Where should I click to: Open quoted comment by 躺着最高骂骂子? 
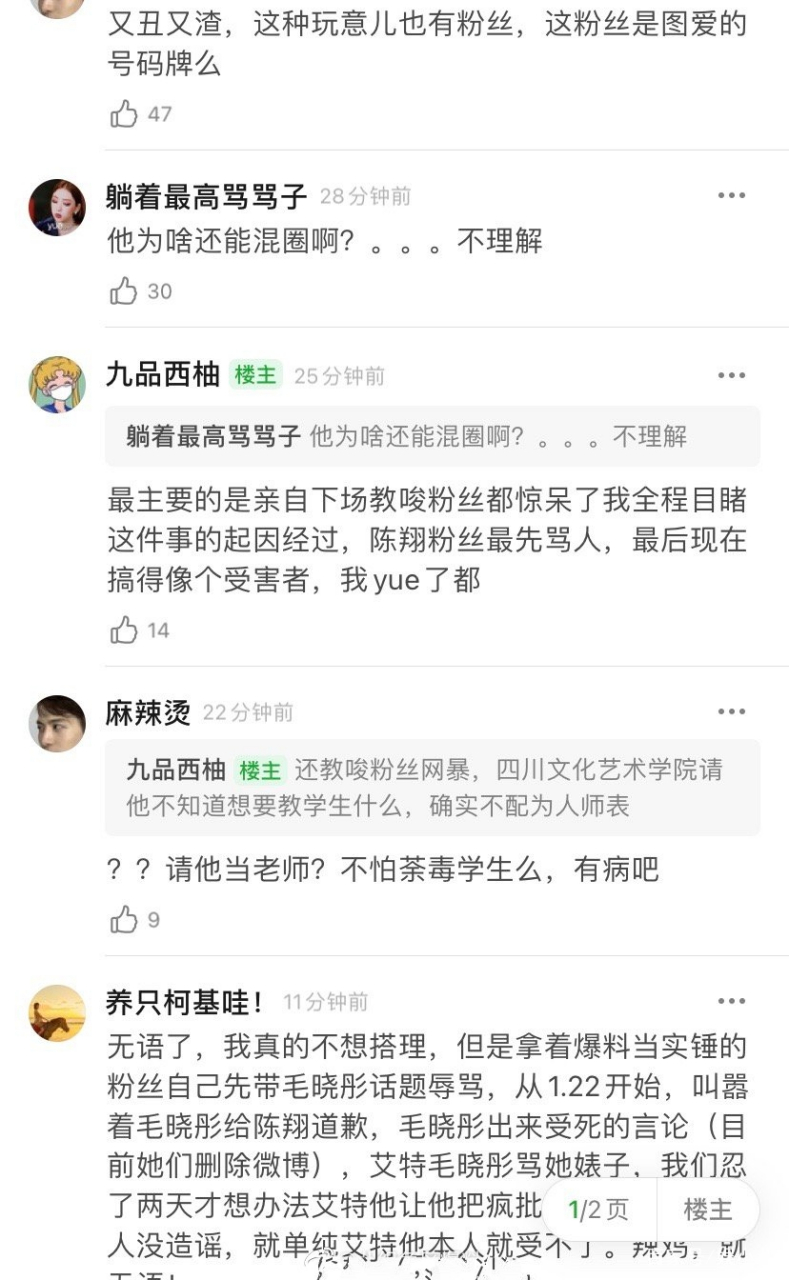[x=432, y=436]
